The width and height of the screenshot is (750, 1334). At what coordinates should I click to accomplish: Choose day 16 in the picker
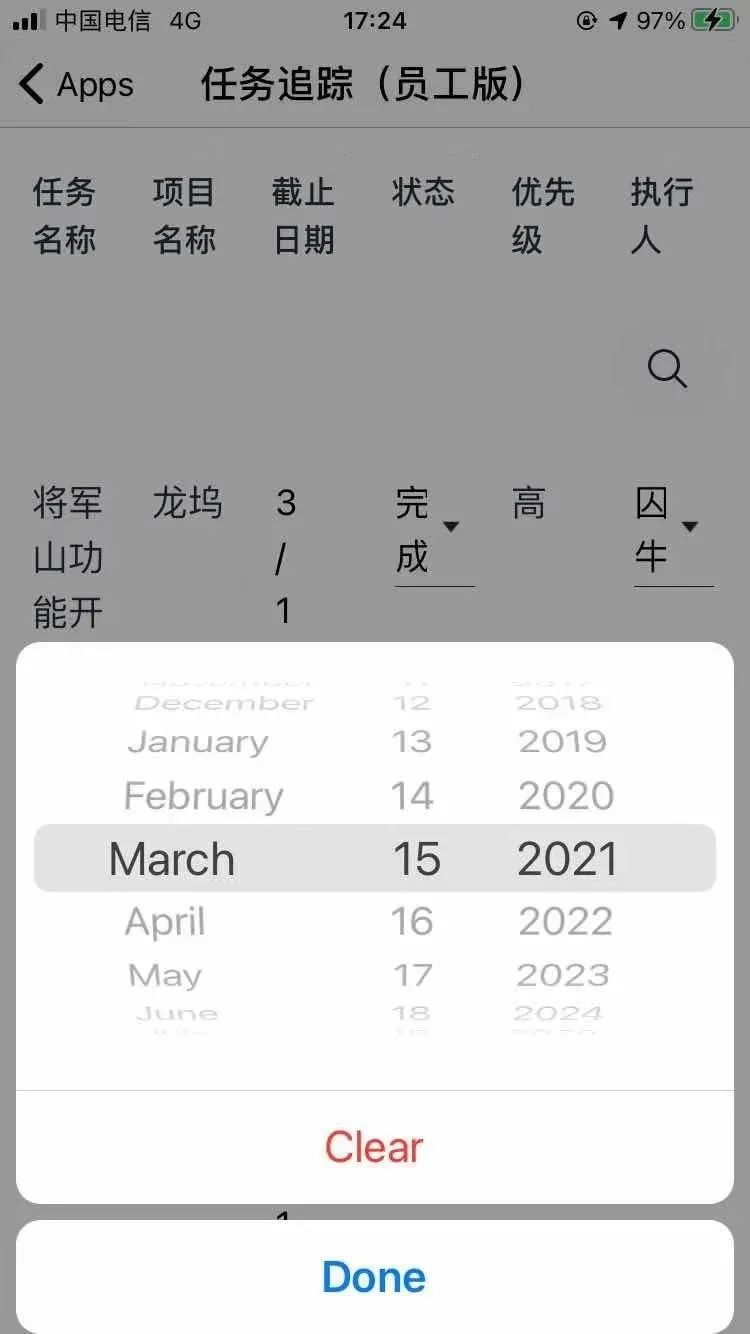[412, 921]
